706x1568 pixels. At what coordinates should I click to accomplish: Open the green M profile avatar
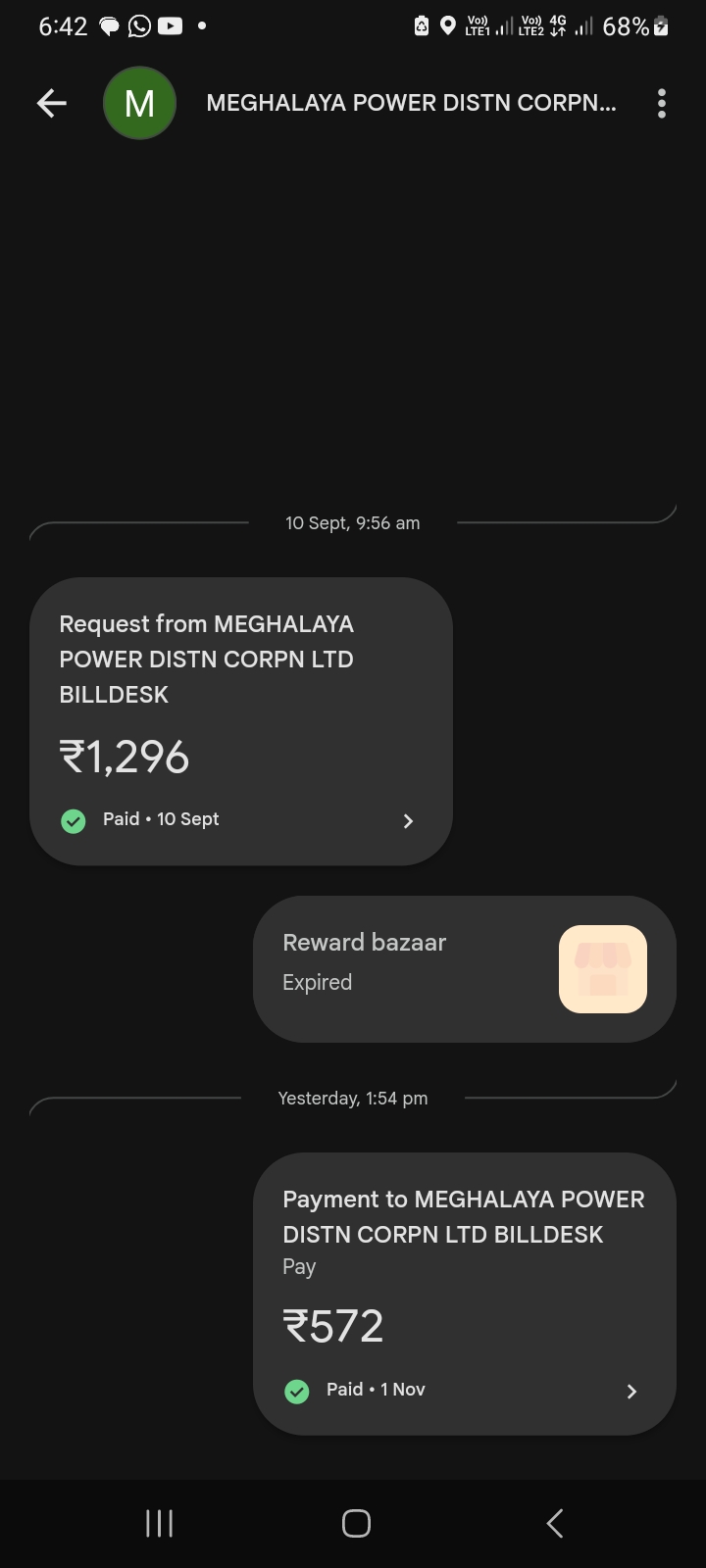pyautogui.click(x=139, y=103)
